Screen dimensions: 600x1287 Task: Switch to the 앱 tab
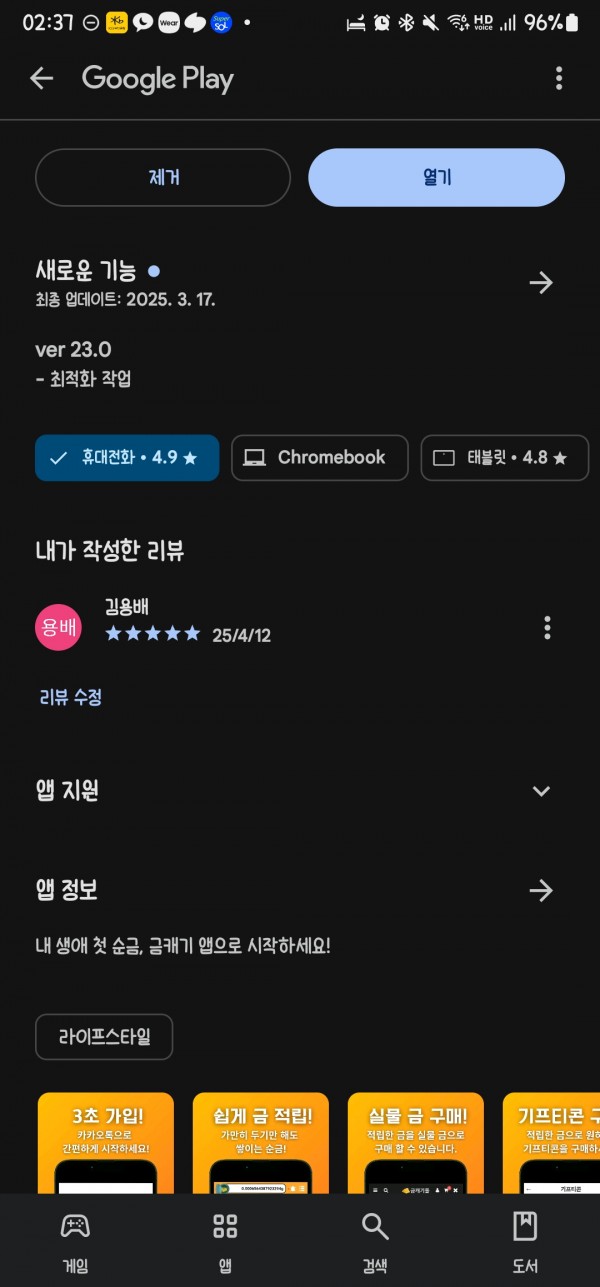point(225,1242)
